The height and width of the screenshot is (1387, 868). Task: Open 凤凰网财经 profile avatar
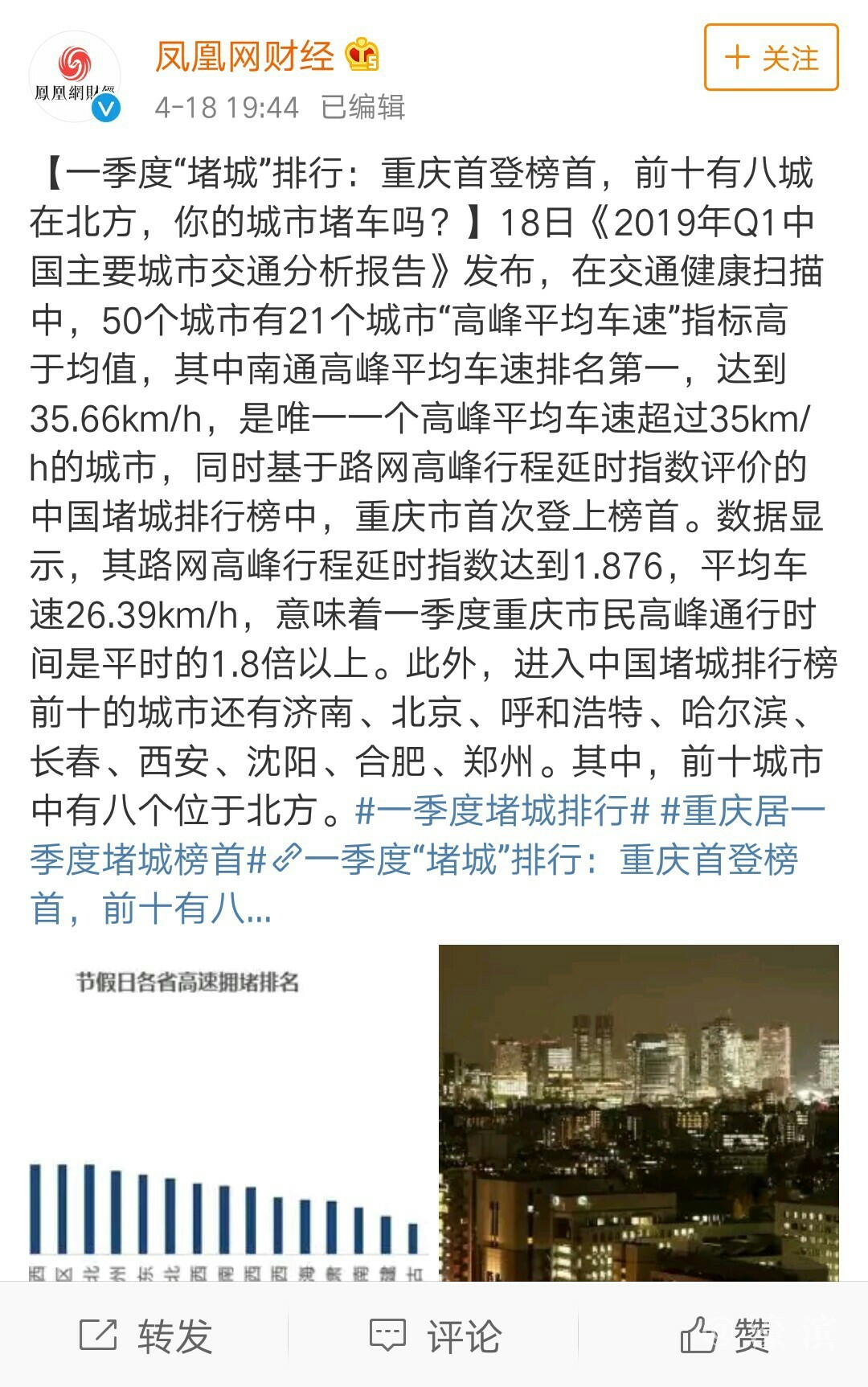tap(75, 78)
